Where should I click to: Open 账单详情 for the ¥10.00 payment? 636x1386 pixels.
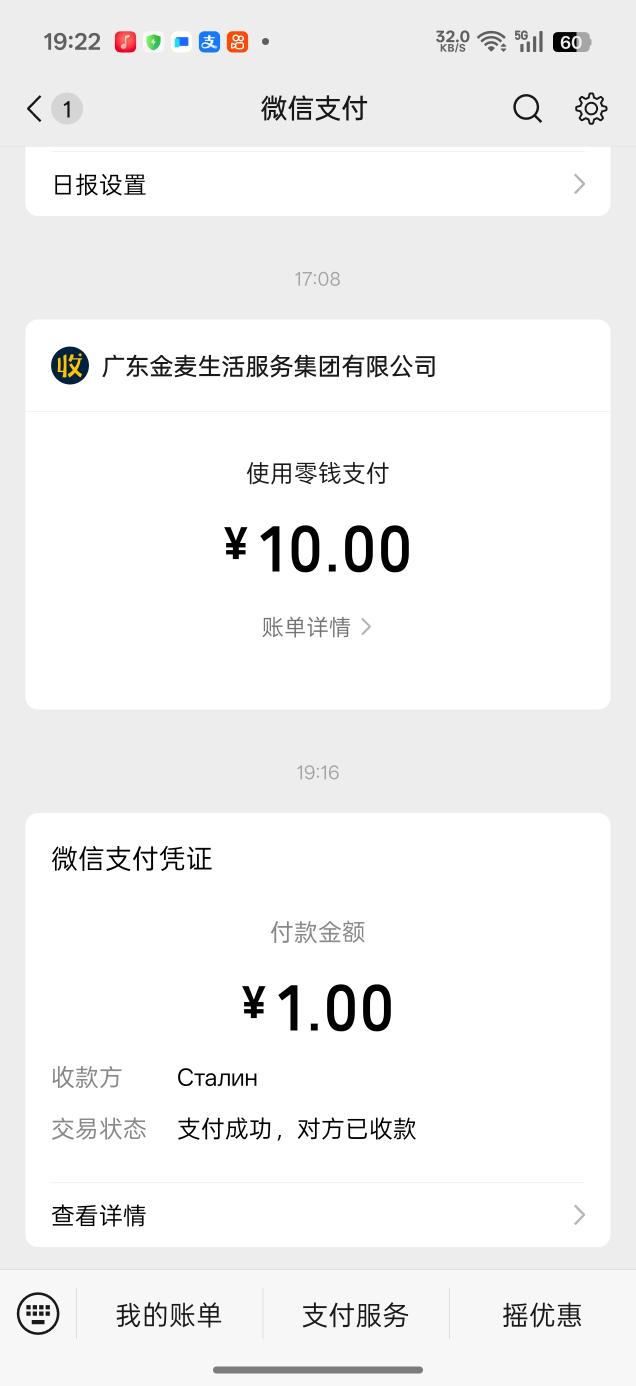pos(316,627)
